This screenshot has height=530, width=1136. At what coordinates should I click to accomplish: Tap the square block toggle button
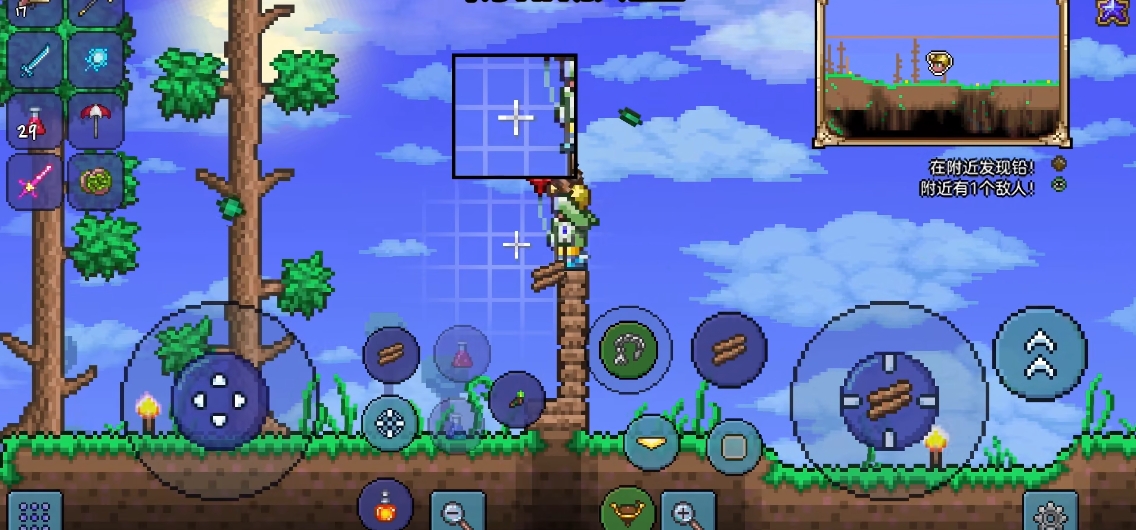pyautogui.click(x=734, y=446)
